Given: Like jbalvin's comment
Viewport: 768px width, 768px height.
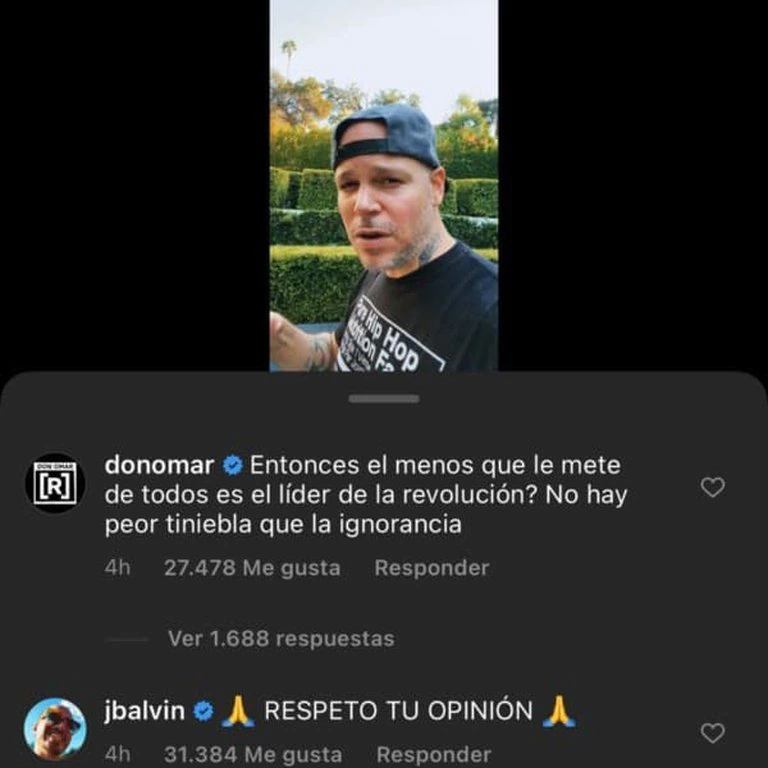Looking at the screenshot, I should [712, 733].
